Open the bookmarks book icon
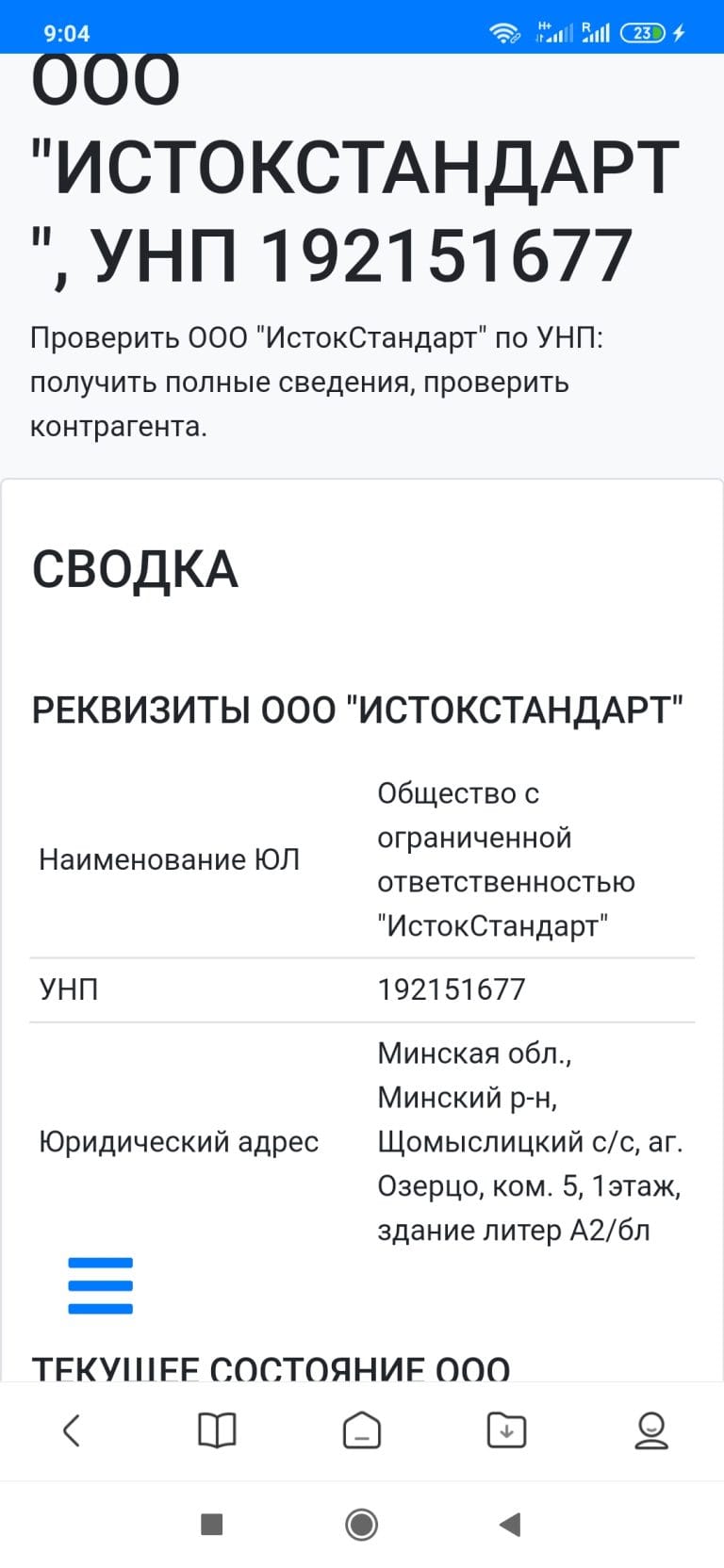The image size is (724, 1568). point(217,1430)
